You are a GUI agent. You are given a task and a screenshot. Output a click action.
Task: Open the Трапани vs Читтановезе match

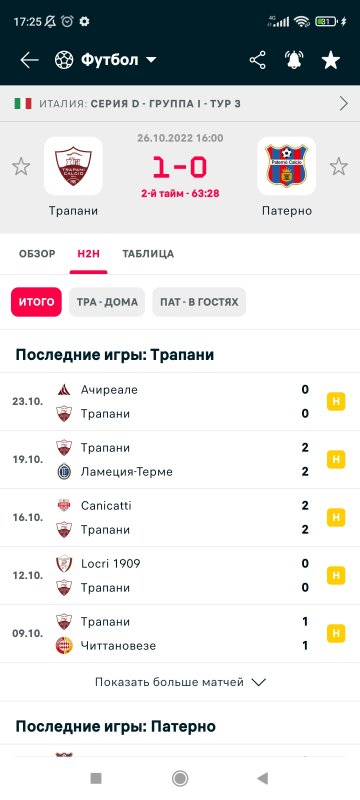180,634
